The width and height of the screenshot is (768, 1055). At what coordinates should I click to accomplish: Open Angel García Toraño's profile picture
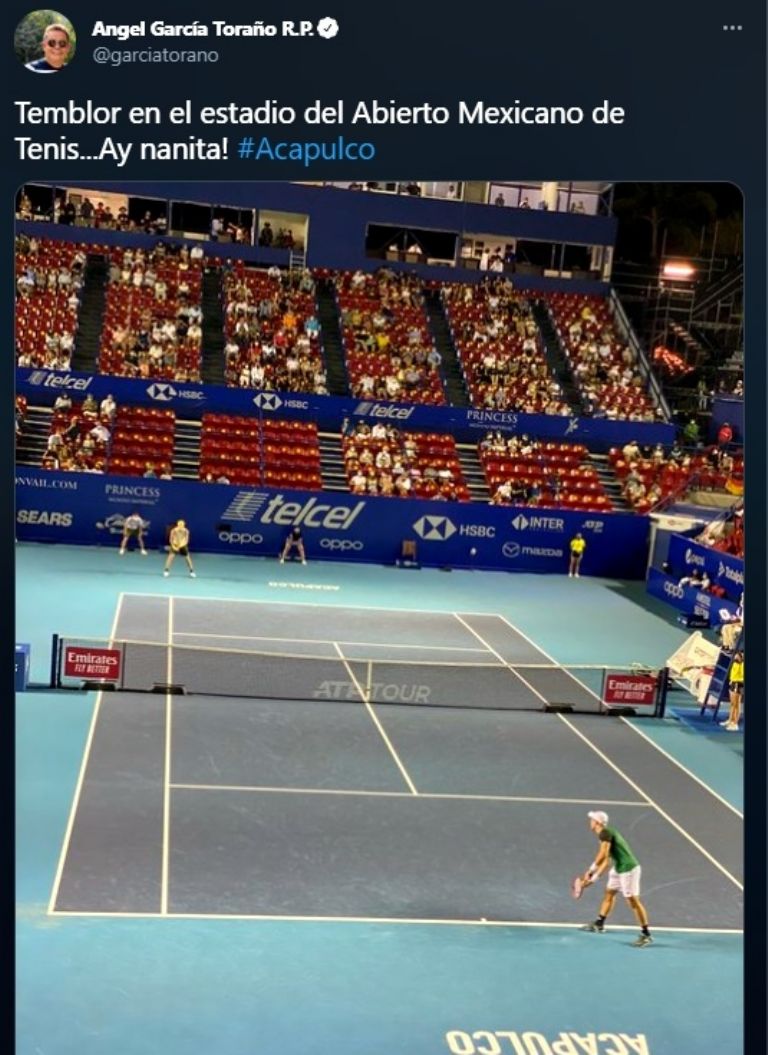point(45,41)
